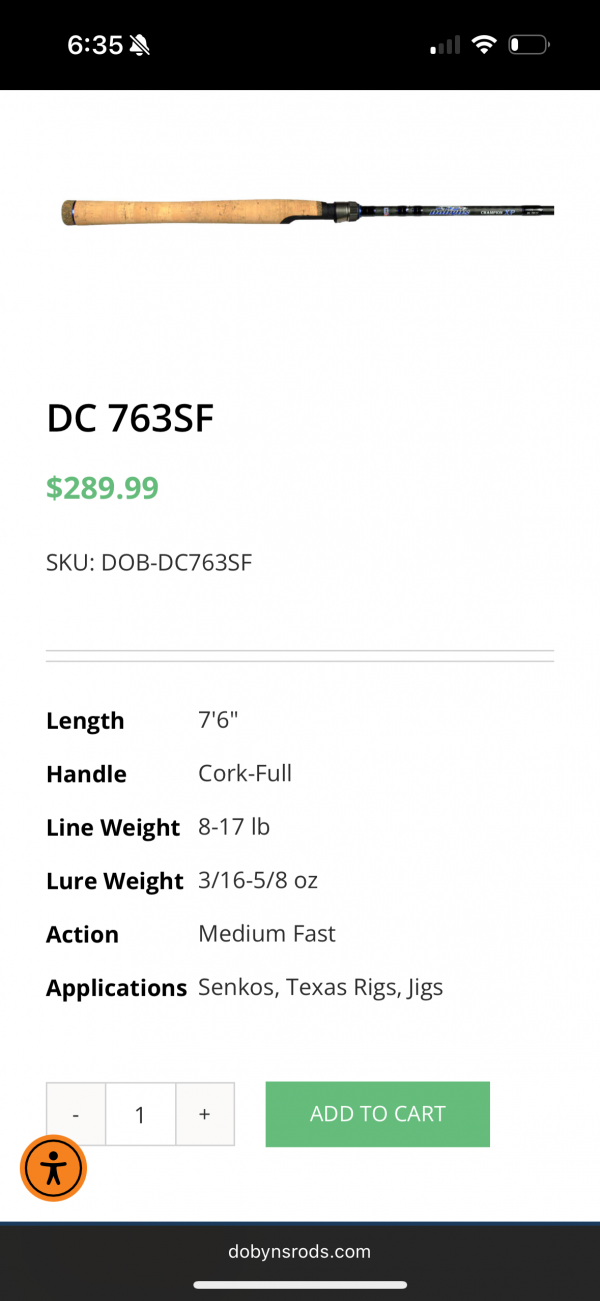The height and width of the screenshot is (1301, 600).
Task: Add the DC 763SF rod to cart
Action: (x=377, y=1114)
